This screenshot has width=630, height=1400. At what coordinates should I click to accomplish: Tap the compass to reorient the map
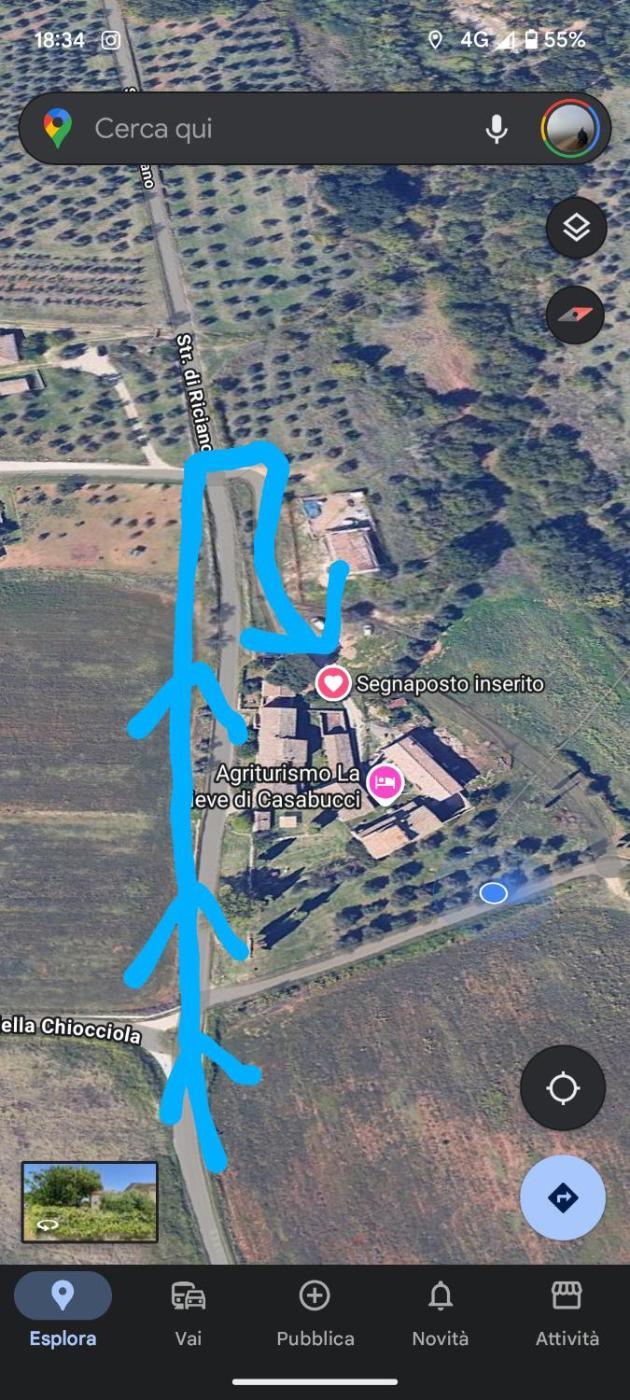pos(576,314)
